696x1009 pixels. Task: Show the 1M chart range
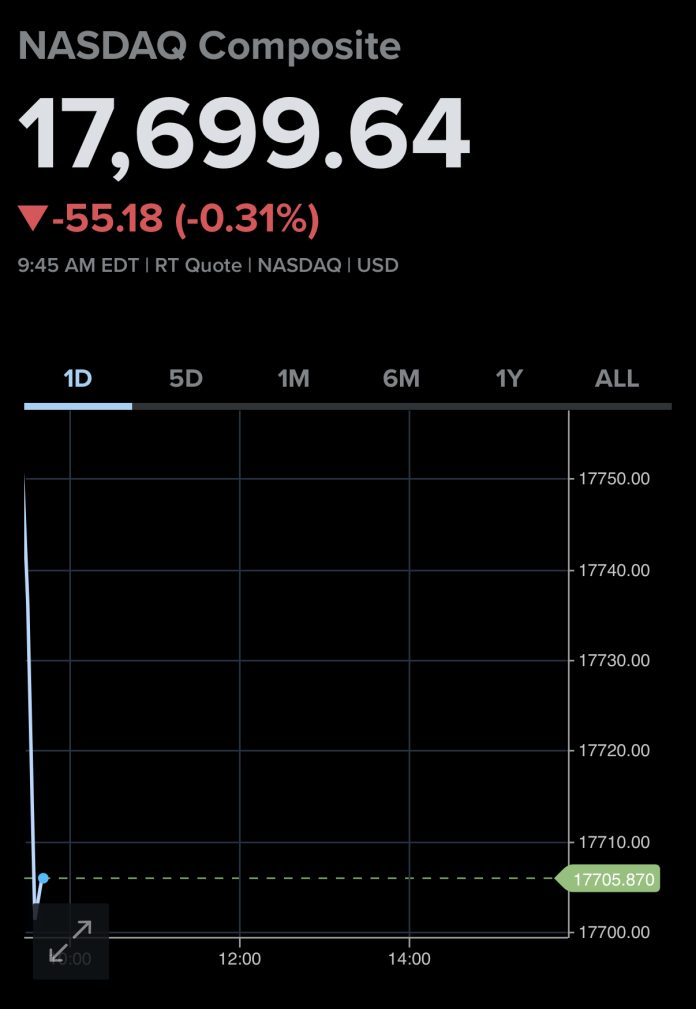pos(294,379)
